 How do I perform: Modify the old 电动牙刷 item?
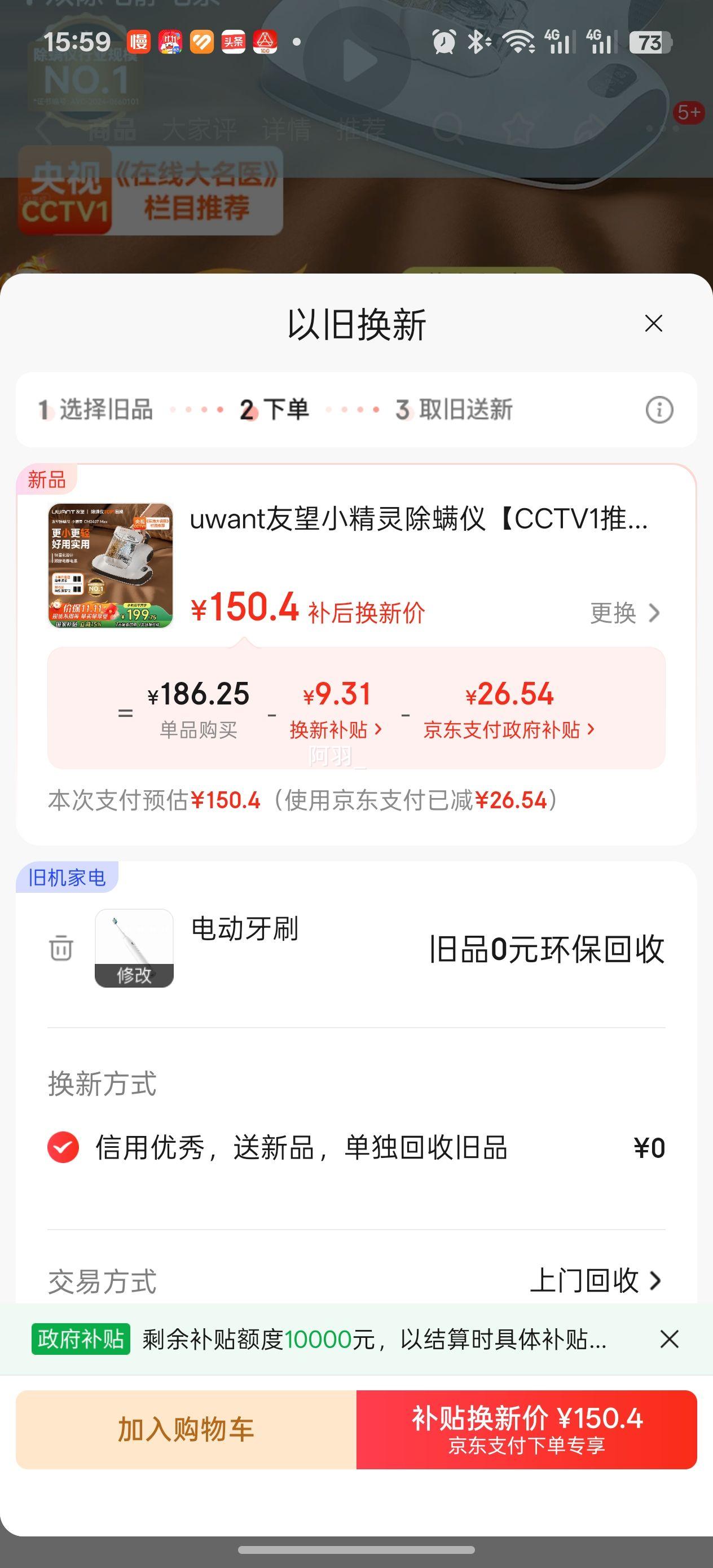[x=134, y=974]
